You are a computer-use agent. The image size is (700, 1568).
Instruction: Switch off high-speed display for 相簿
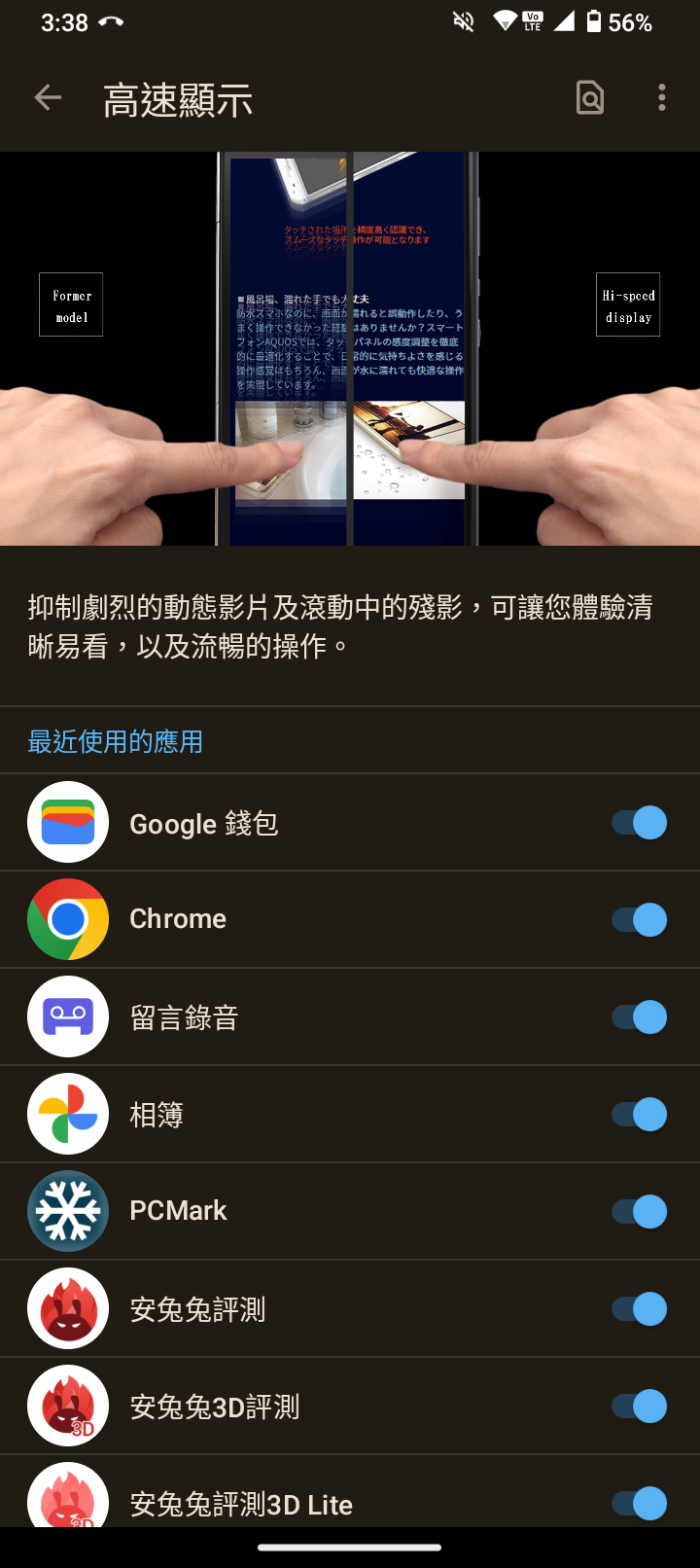coord(639,1115)
